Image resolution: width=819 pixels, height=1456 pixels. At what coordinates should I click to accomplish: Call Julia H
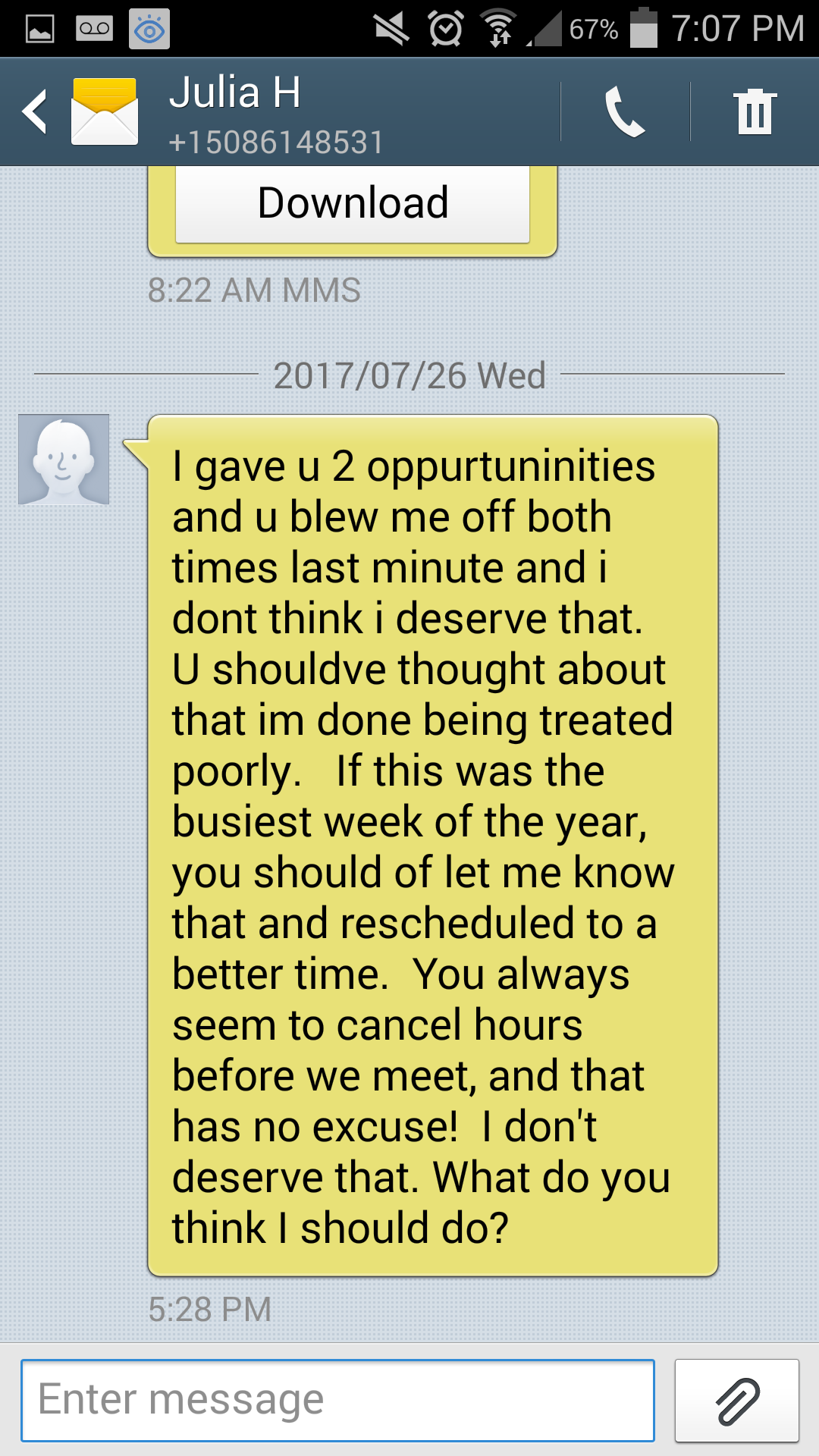tap(625, 111)
